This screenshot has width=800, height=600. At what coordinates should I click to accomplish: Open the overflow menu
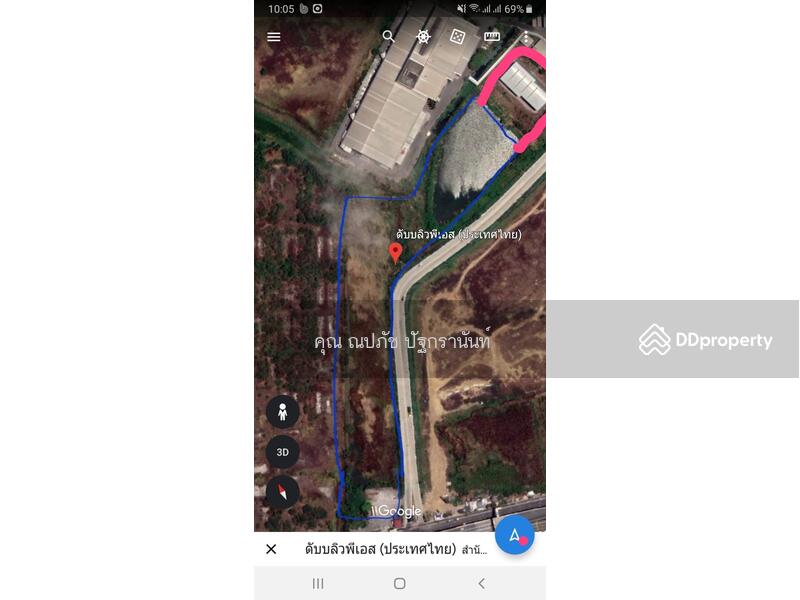click(x=526, y=37)
